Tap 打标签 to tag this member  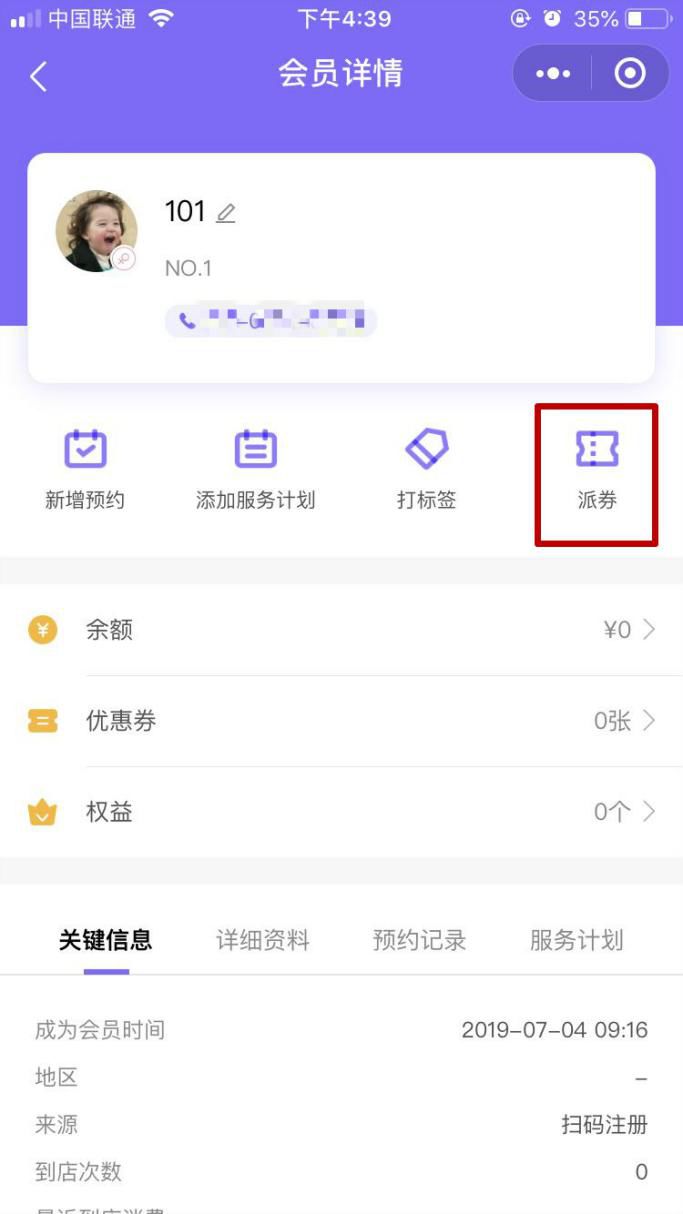(x=426, y=469)
